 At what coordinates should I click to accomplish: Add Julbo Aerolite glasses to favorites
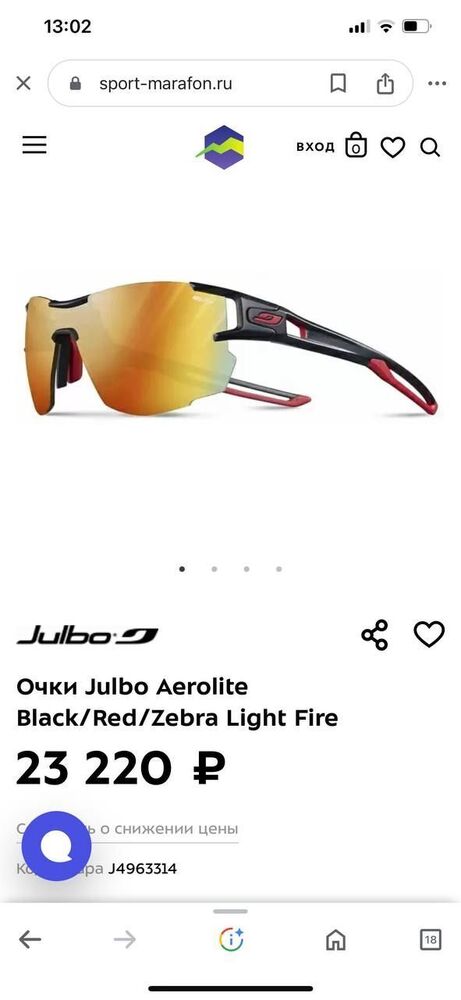click(429, 635)
